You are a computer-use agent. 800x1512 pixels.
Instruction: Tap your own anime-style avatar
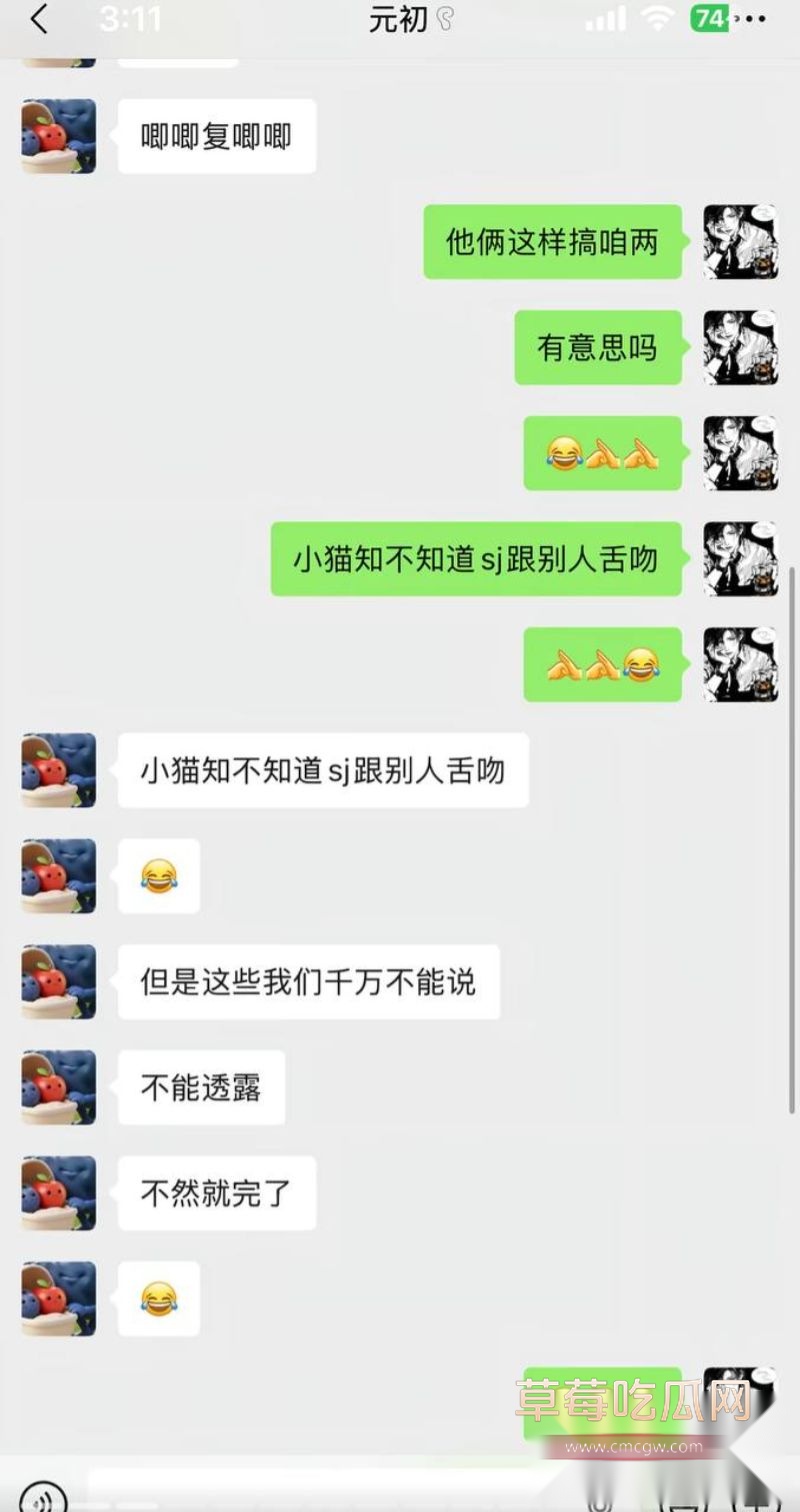click(x=740, y=243)
